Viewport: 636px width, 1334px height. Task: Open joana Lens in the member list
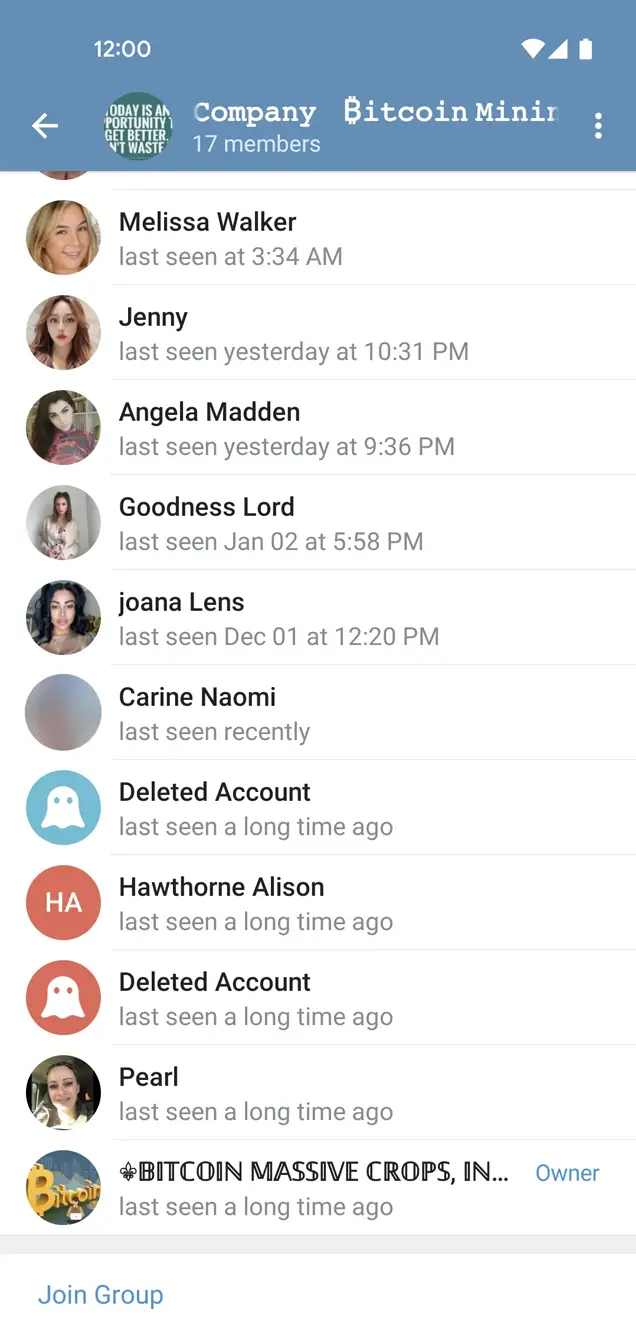[x=318, y=618]
